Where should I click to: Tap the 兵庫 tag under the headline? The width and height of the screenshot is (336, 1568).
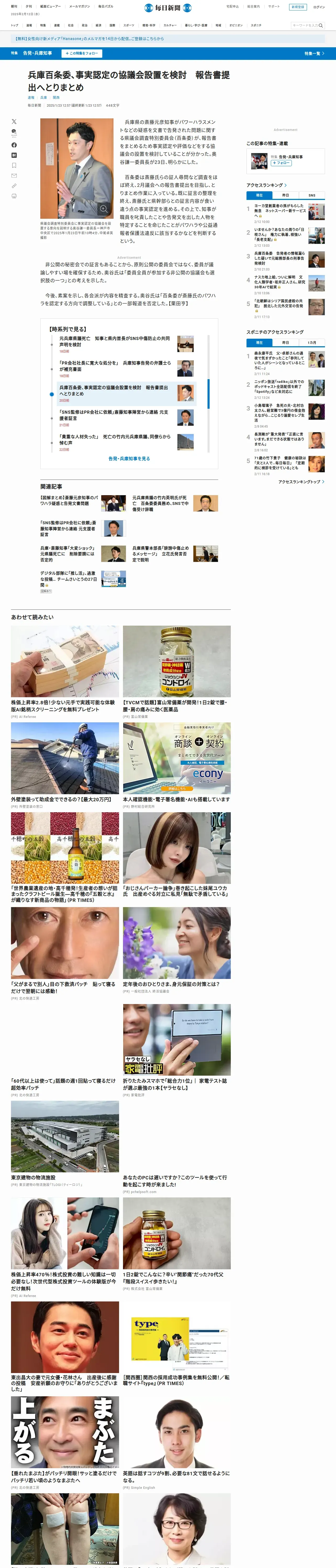(x=43, y=97)
